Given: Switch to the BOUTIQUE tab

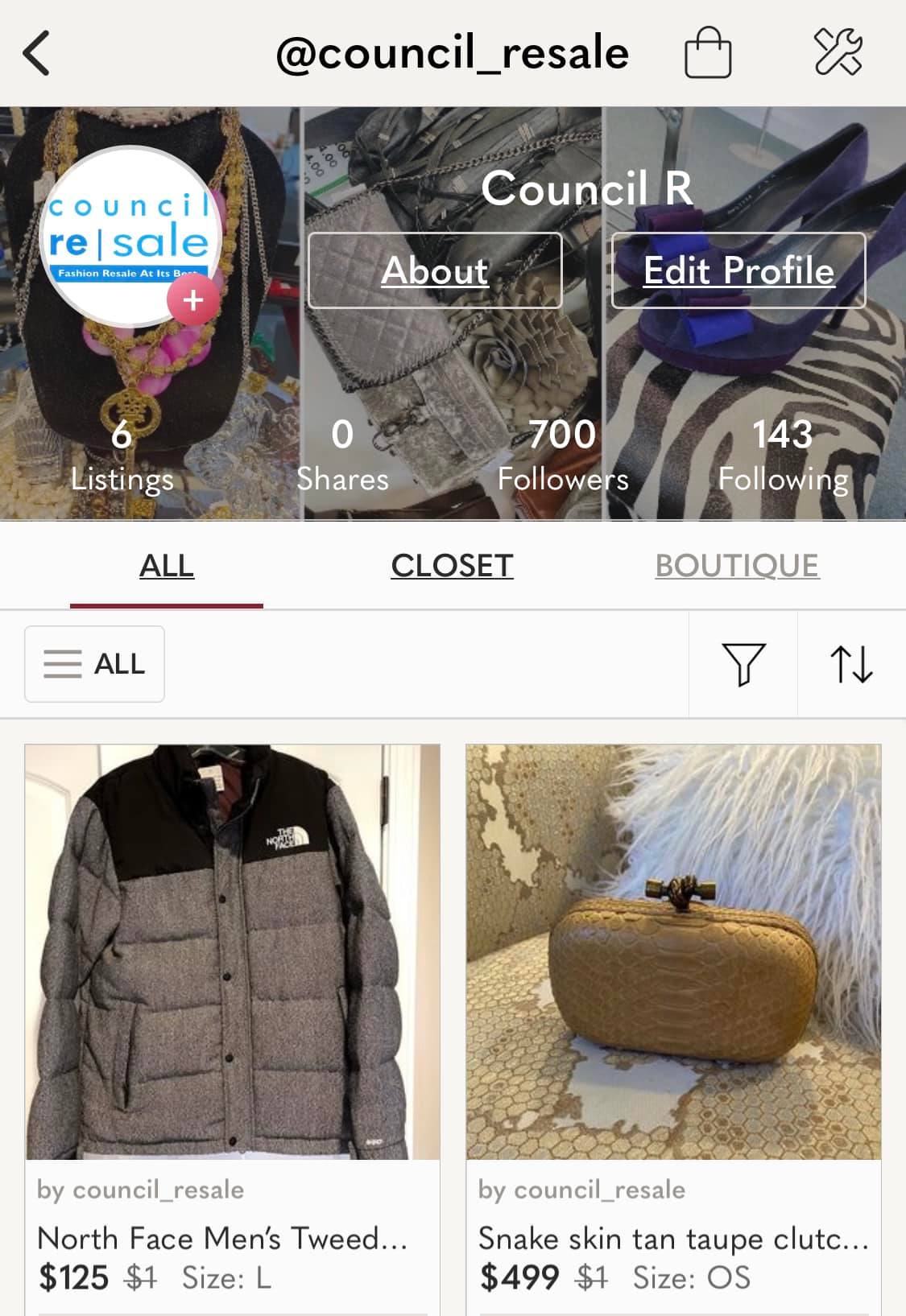Looking at the screenshot, I should [737, 566].
